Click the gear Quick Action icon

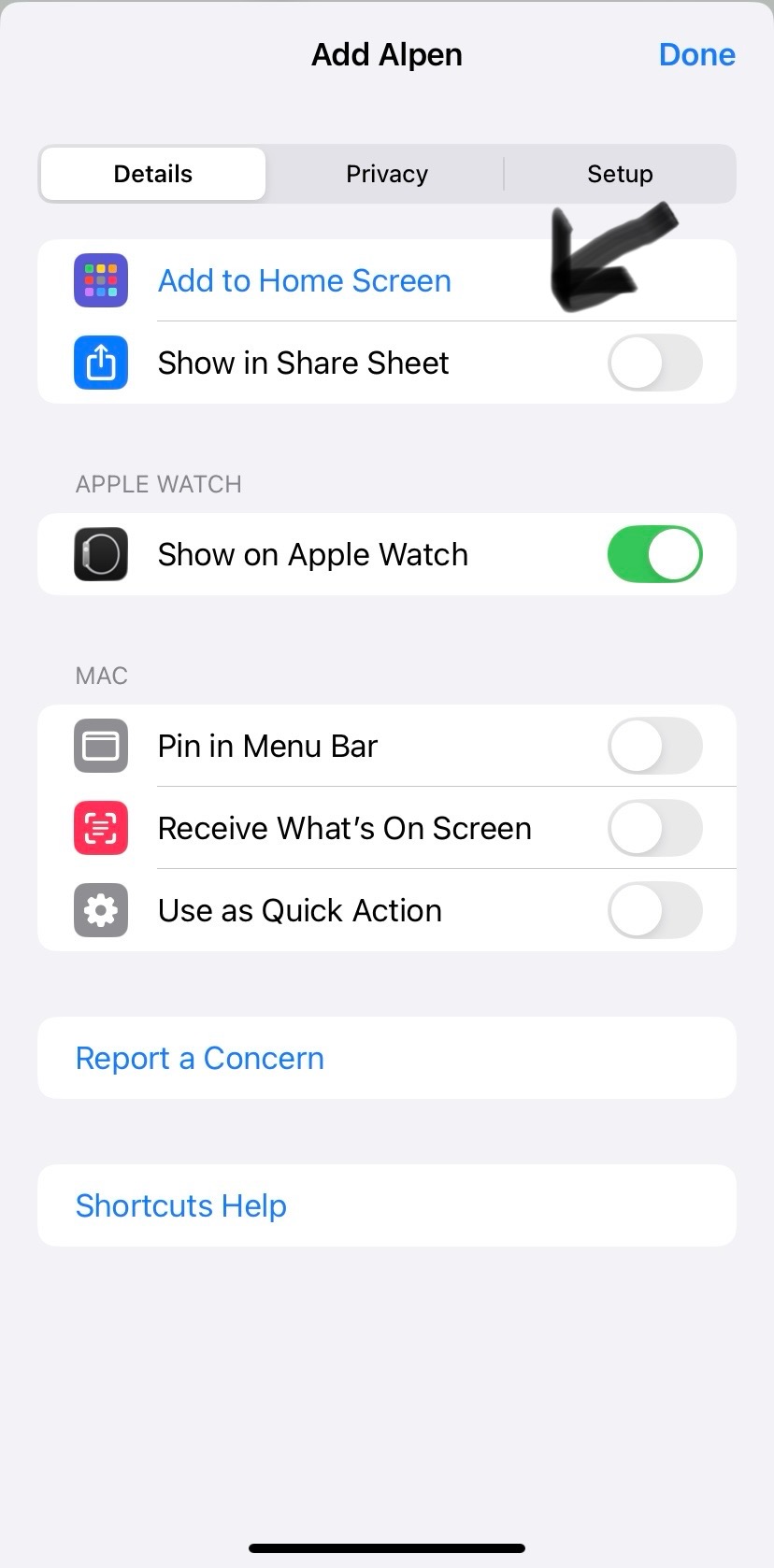coord(100,910)
